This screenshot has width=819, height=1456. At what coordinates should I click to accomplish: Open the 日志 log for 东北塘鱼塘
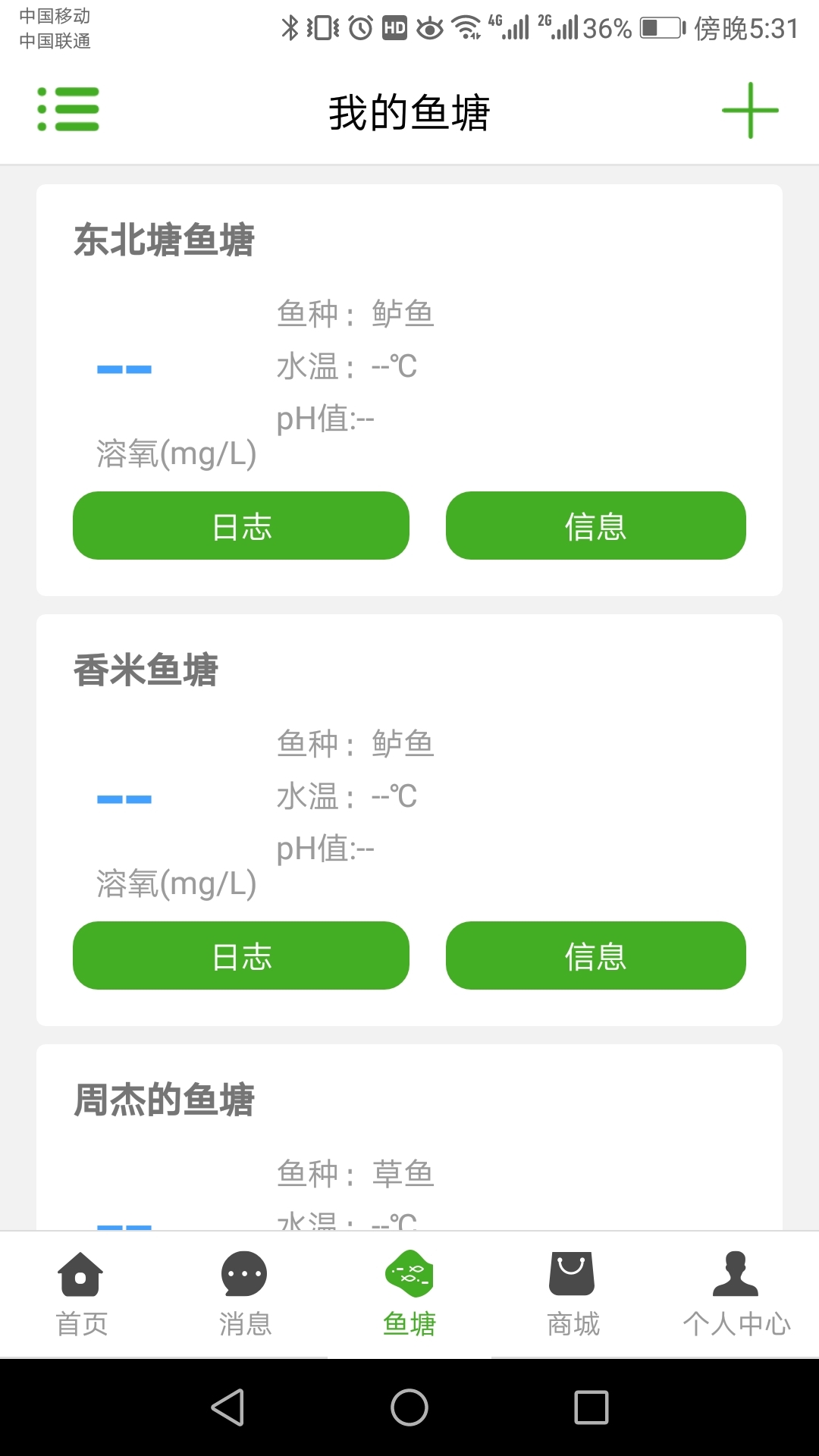pos(240,526)
